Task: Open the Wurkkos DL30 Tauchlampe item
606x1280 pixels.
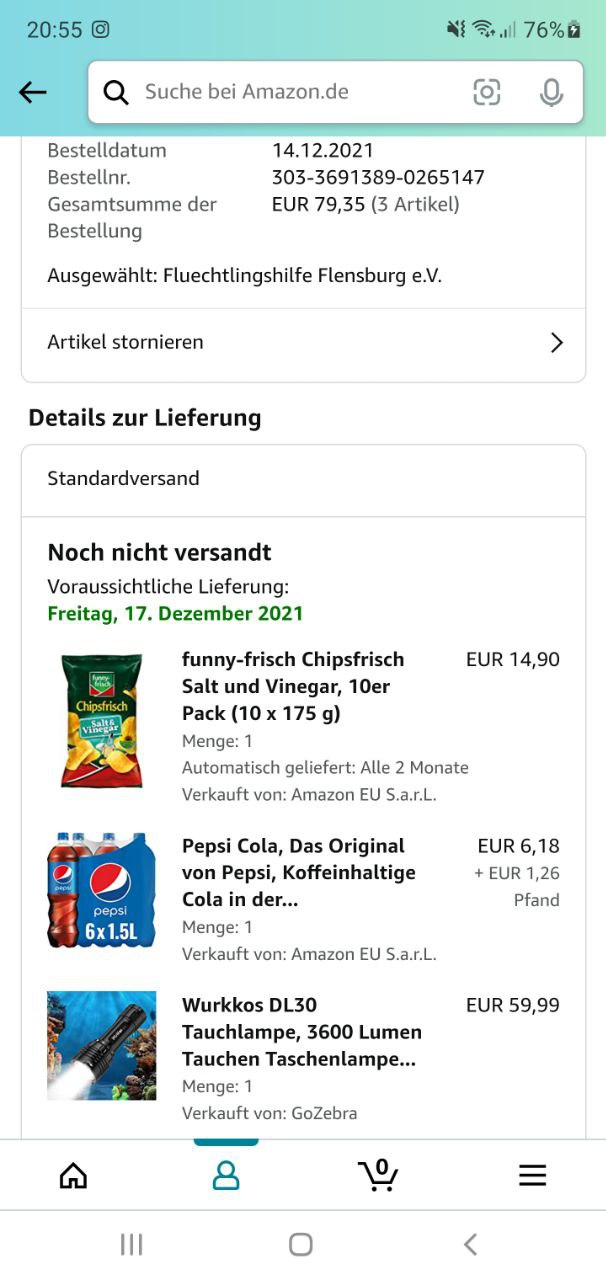Action: tap(301, 1031)
